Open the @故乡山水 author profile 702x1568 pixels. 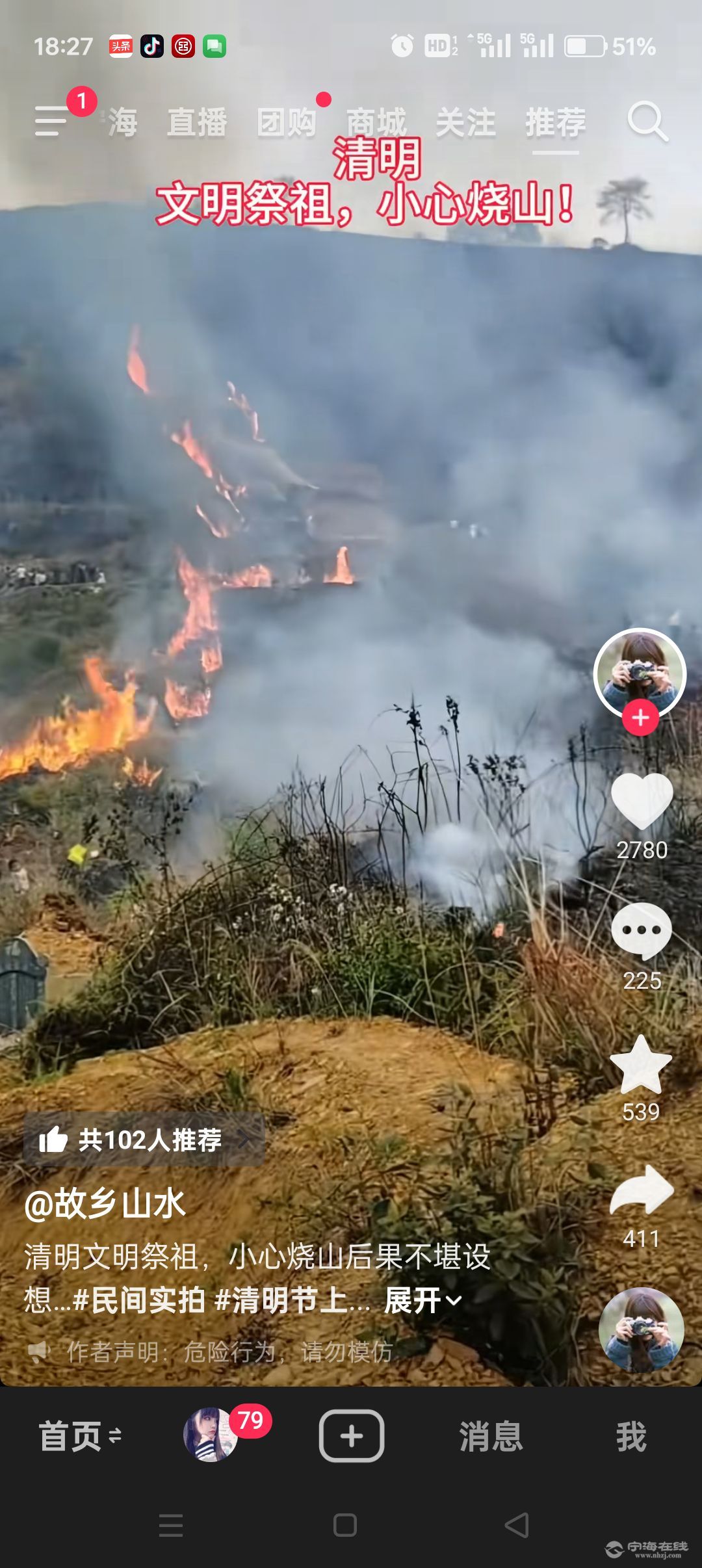(x=105, y=1203)
